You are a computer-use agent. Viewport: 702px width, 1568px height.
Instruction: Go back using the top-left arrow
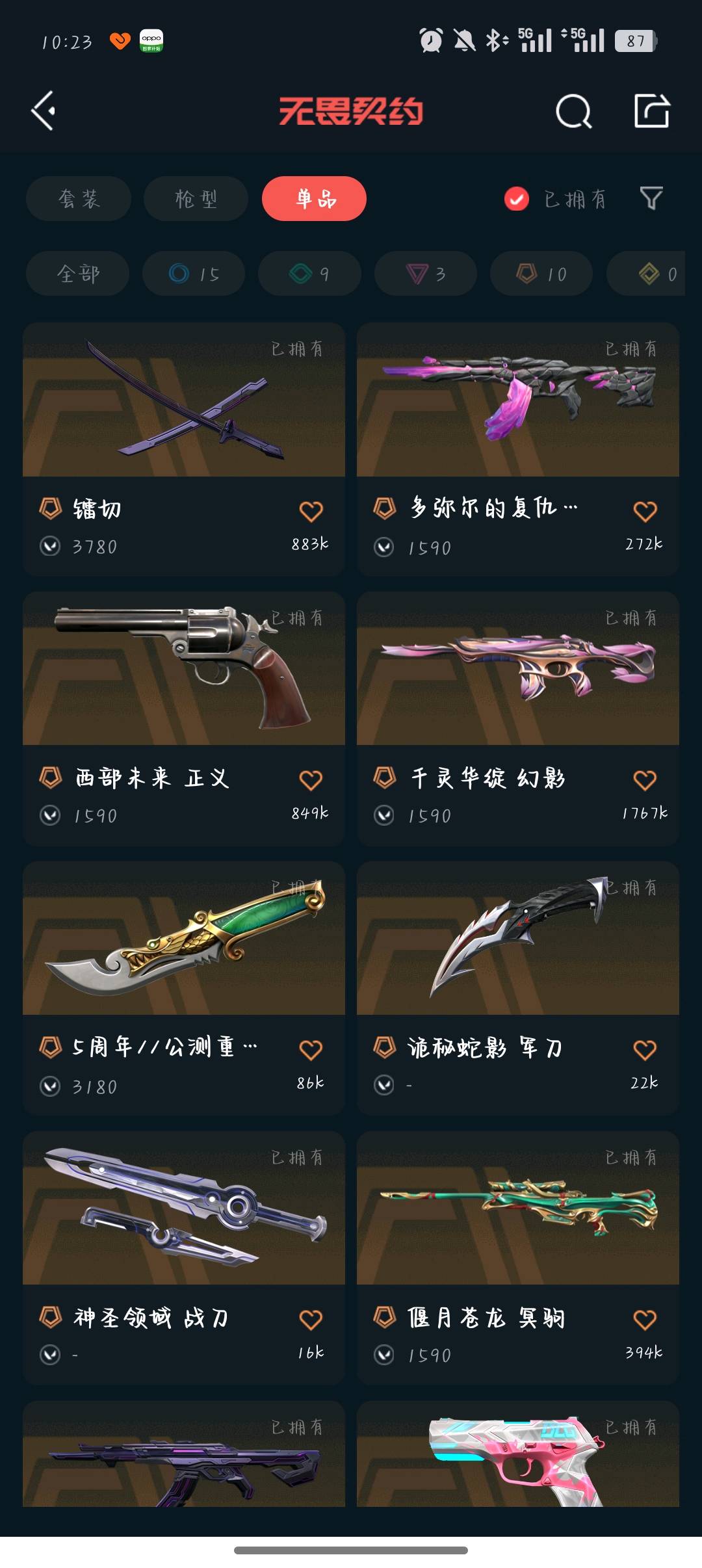(x=44, y=111)
